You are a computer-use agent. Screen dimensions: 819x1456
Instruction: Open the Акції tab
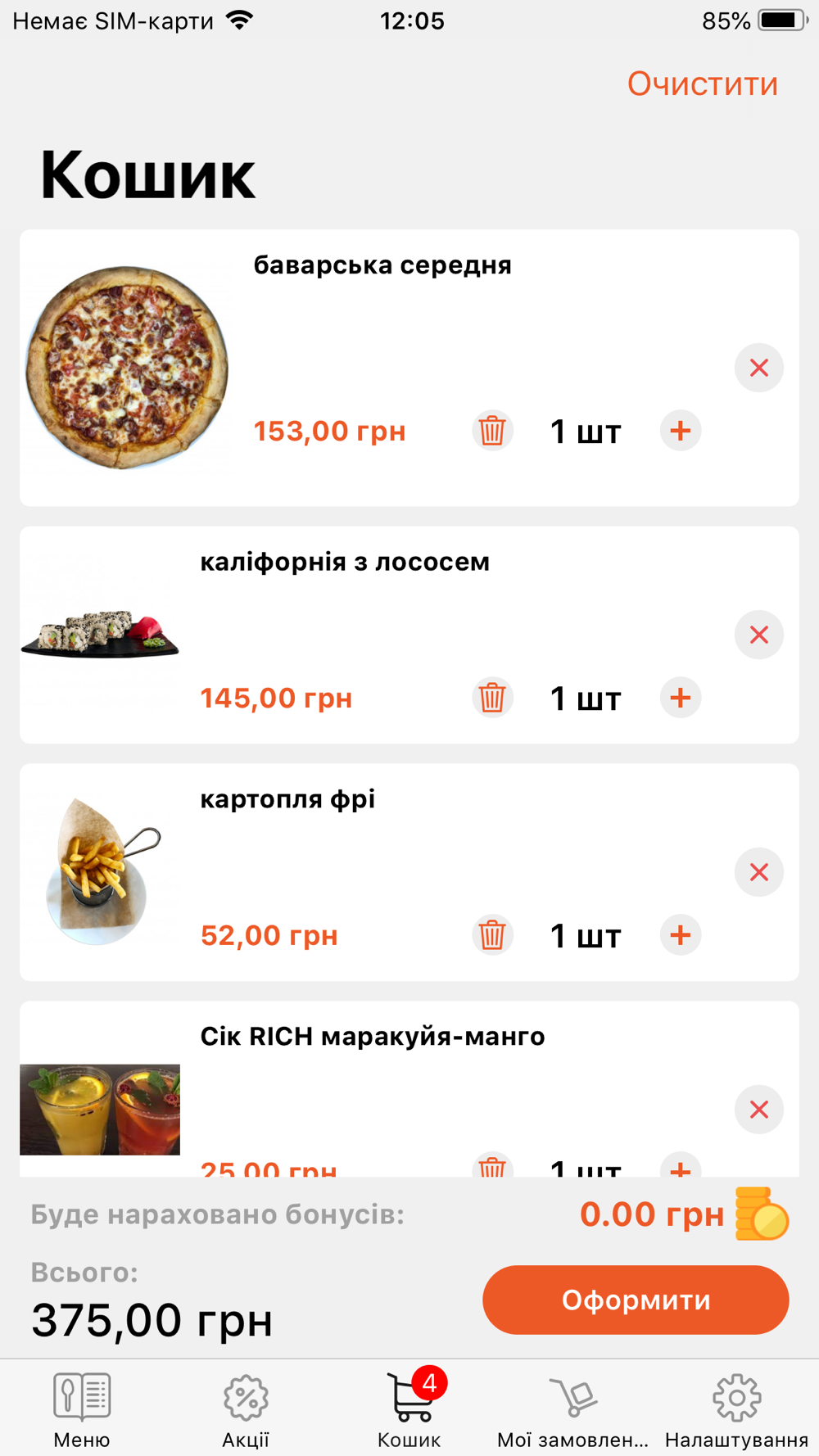(x=246, y=1410)
